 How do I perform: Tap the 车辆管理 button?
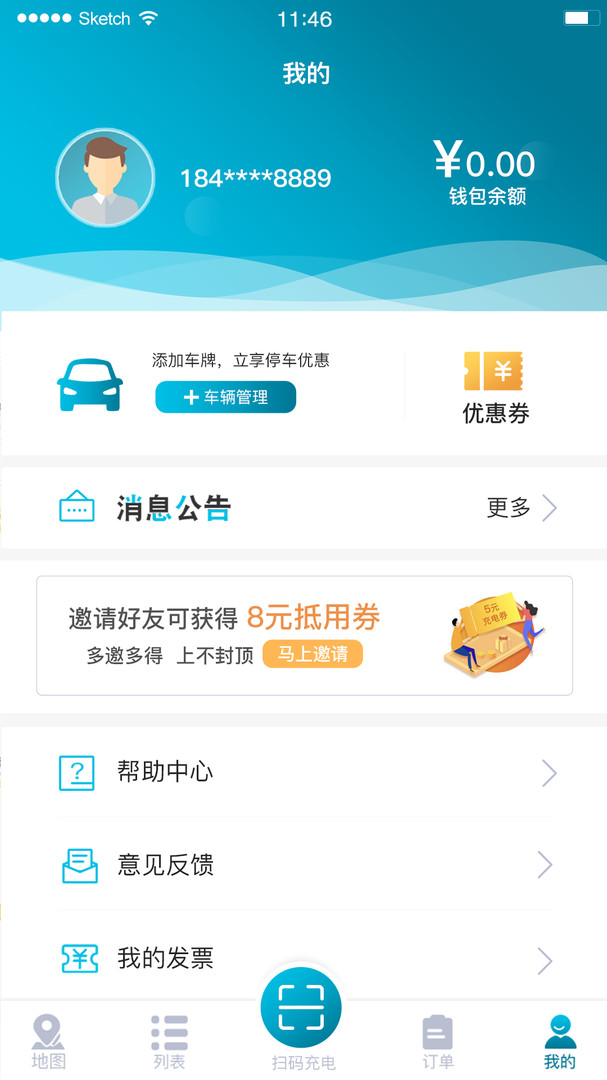click(x=225, y=397)
